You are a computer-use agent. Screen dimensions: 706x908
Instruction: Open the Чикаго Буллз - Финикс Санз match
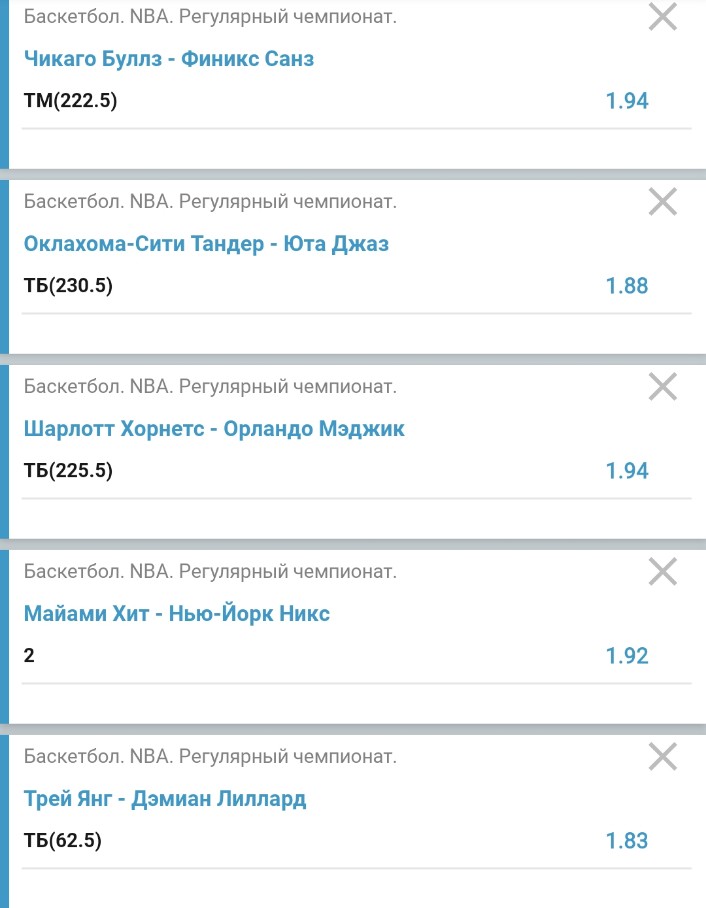[169, 59]
